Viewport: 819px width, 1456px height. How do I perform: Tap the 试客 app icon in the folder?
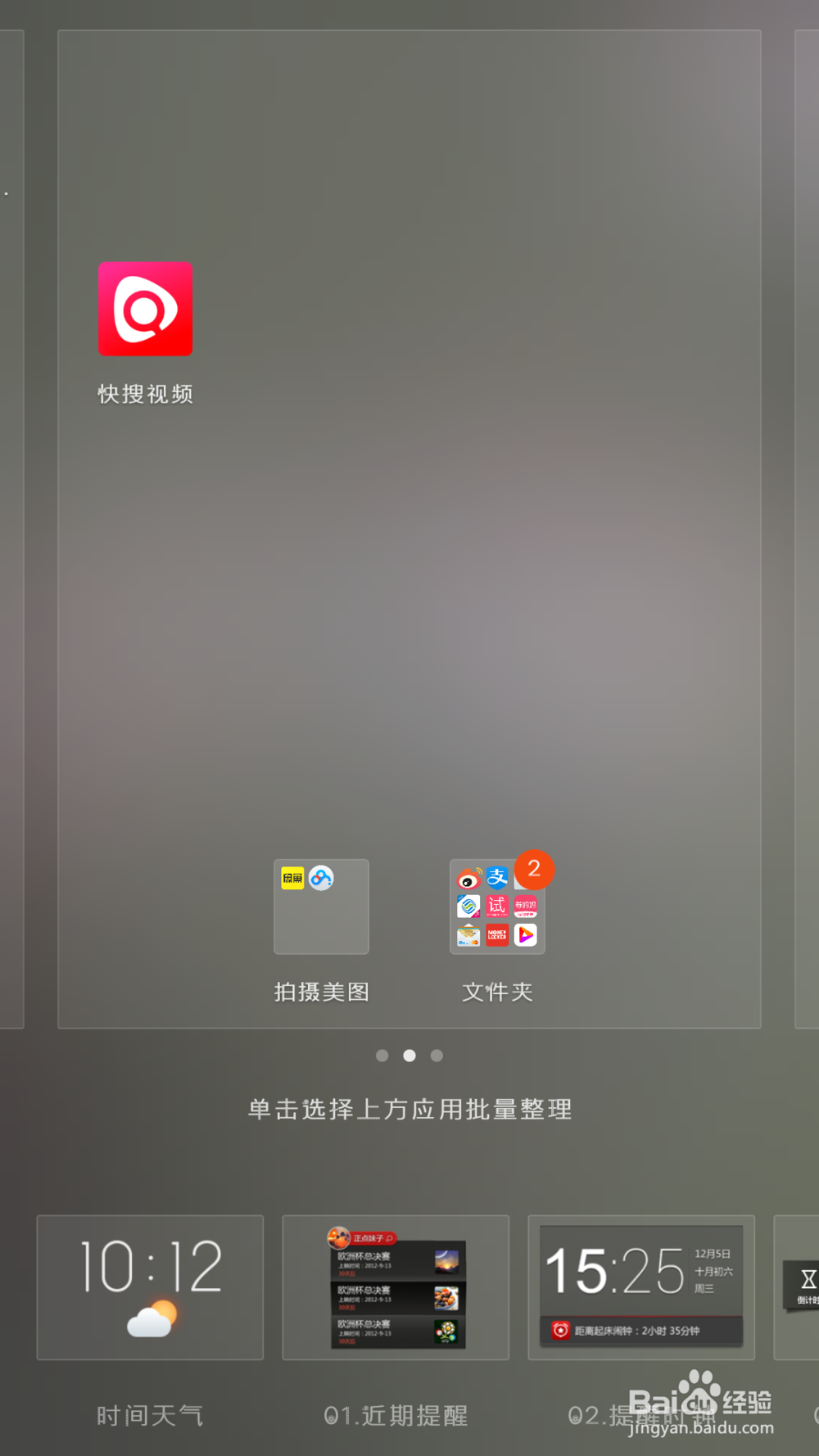pos(496,906)
